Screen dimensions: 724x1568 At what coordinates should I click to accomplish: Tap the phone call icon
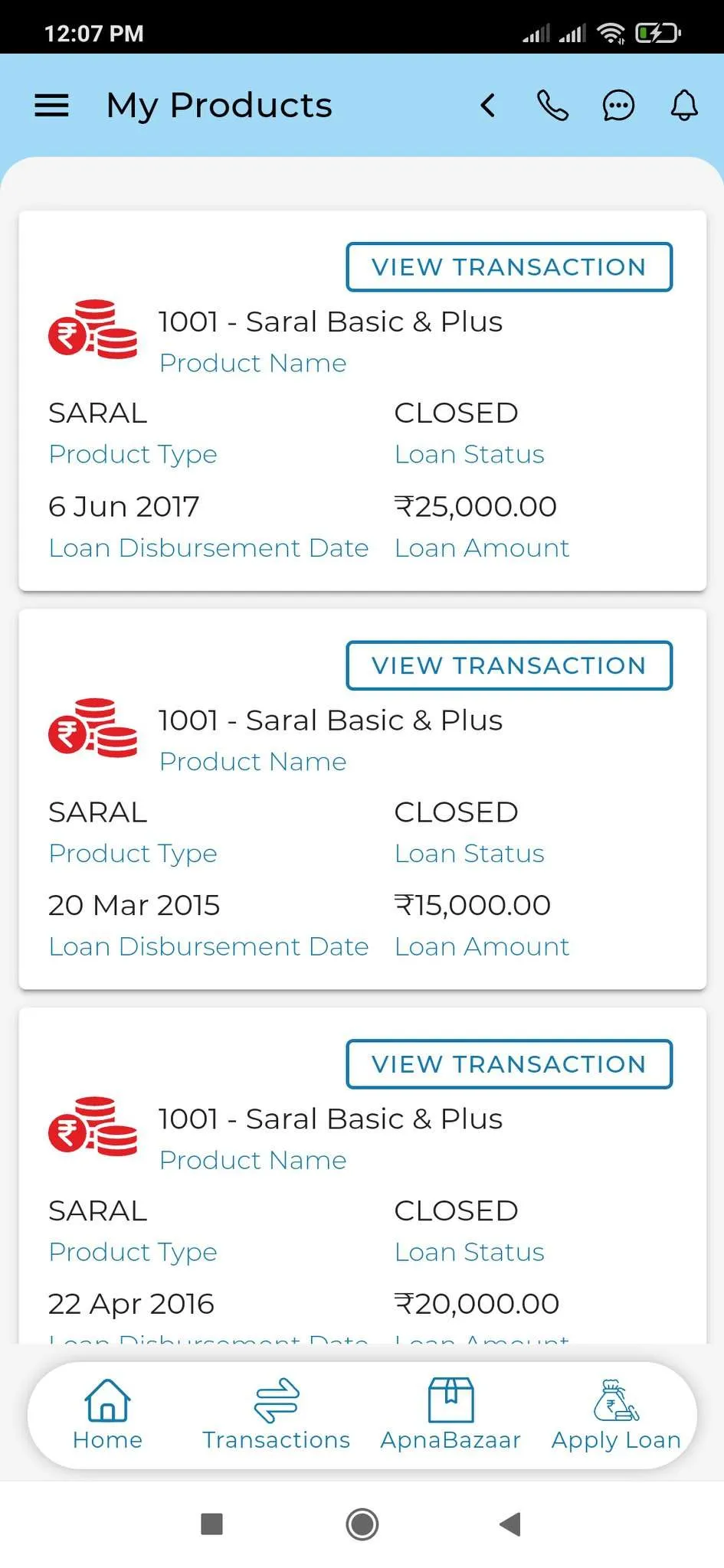tap(552, 105)
